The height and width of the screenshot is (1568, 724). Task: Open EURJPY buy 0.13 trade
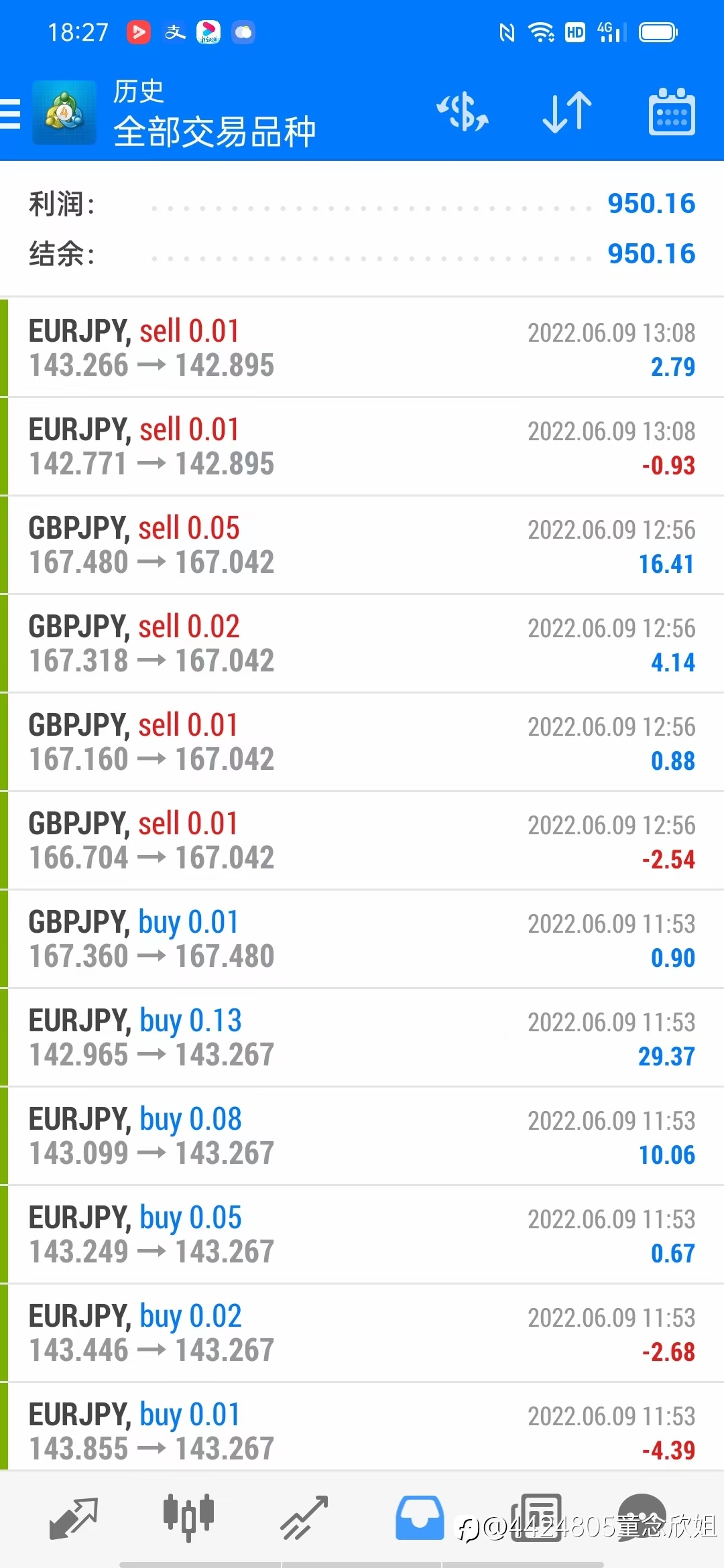pyautogui.click(x=362, y=1038)
